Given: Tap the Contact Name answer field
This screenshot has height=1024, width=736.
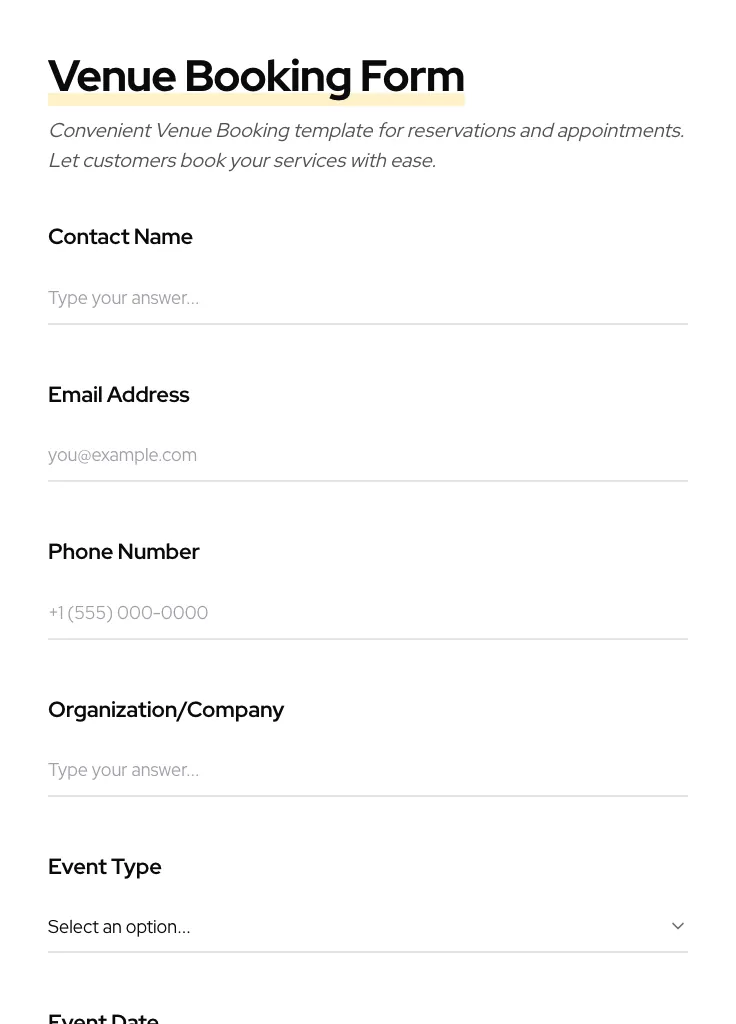Looking at the screenshot, I should coord(367,298).
